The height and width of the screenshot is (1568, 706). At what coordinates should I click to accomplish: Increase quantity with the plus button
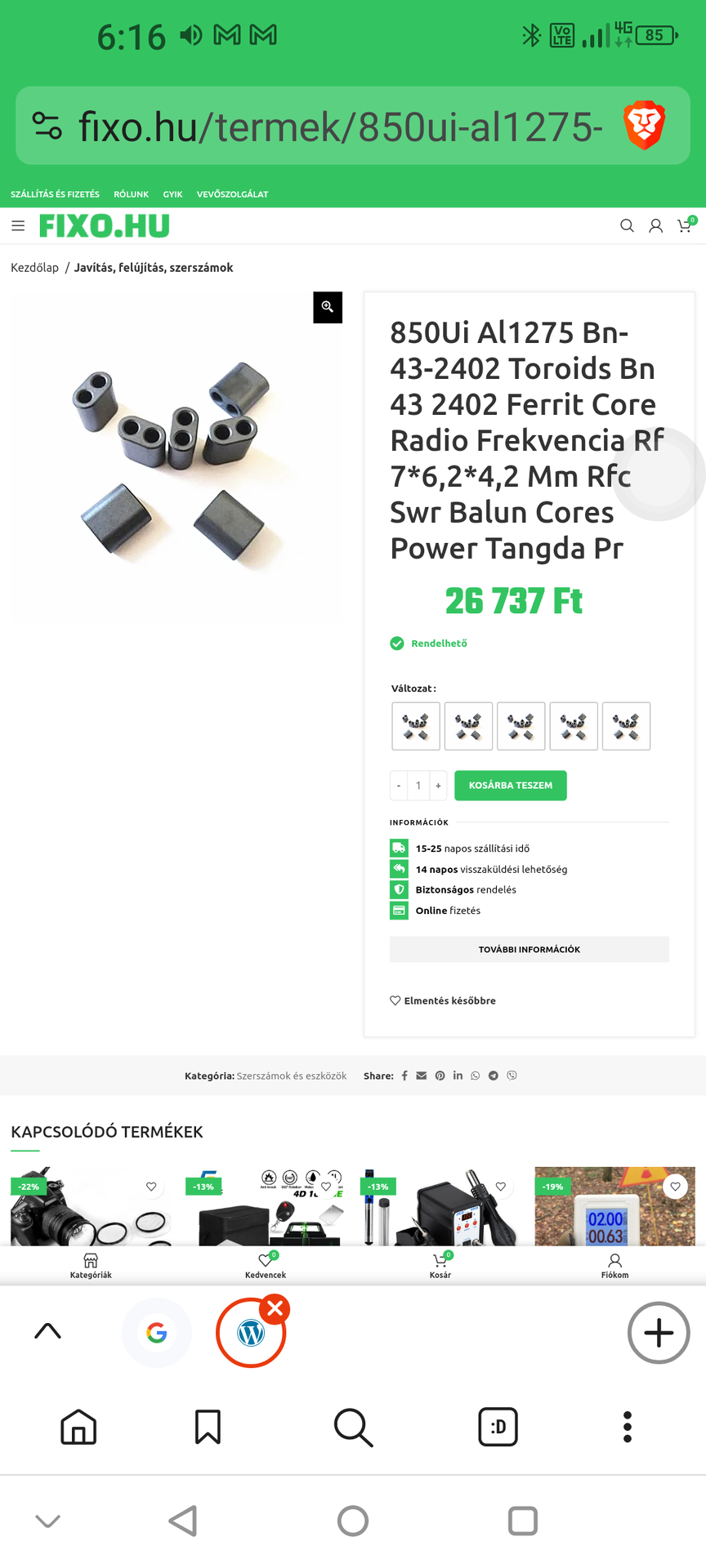[438, 786]
